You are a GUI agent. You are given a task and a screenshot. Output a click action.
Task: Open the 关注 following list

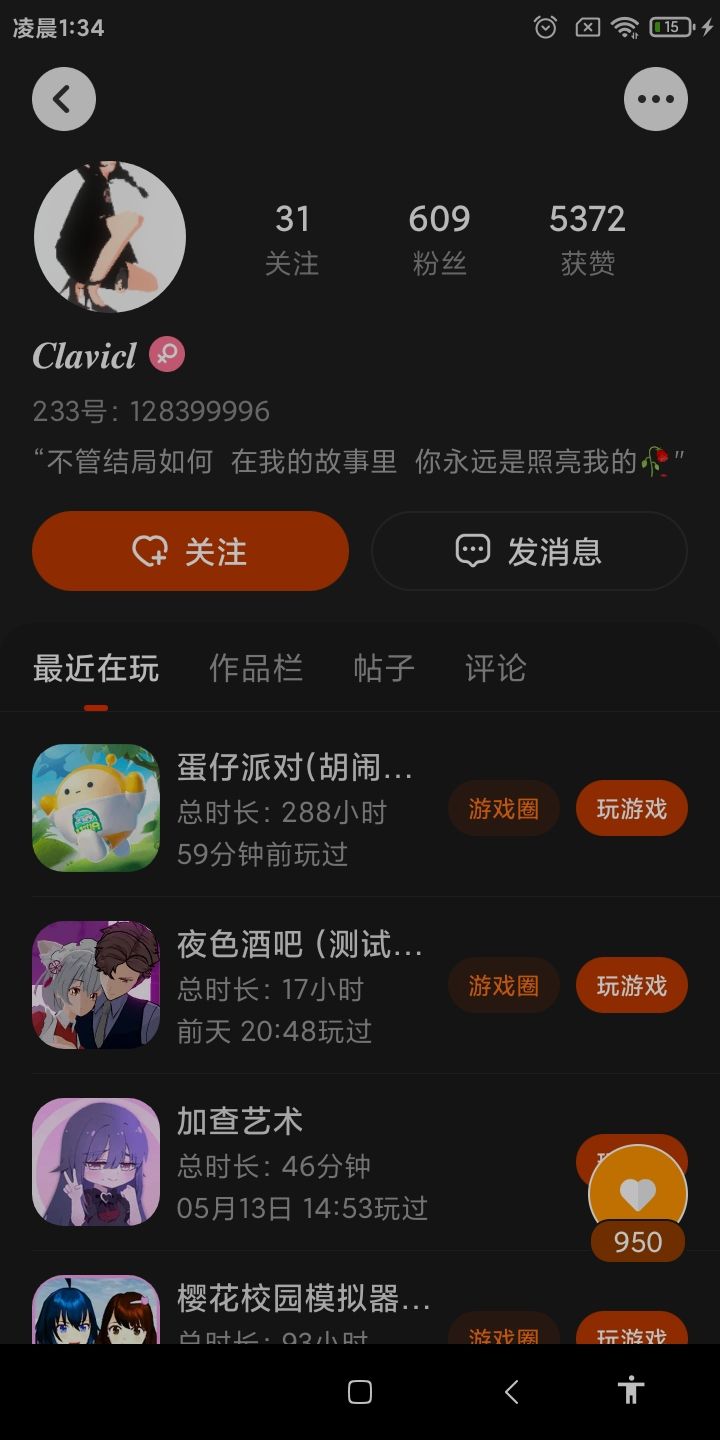pyautogui.click(x=292, y=239)
